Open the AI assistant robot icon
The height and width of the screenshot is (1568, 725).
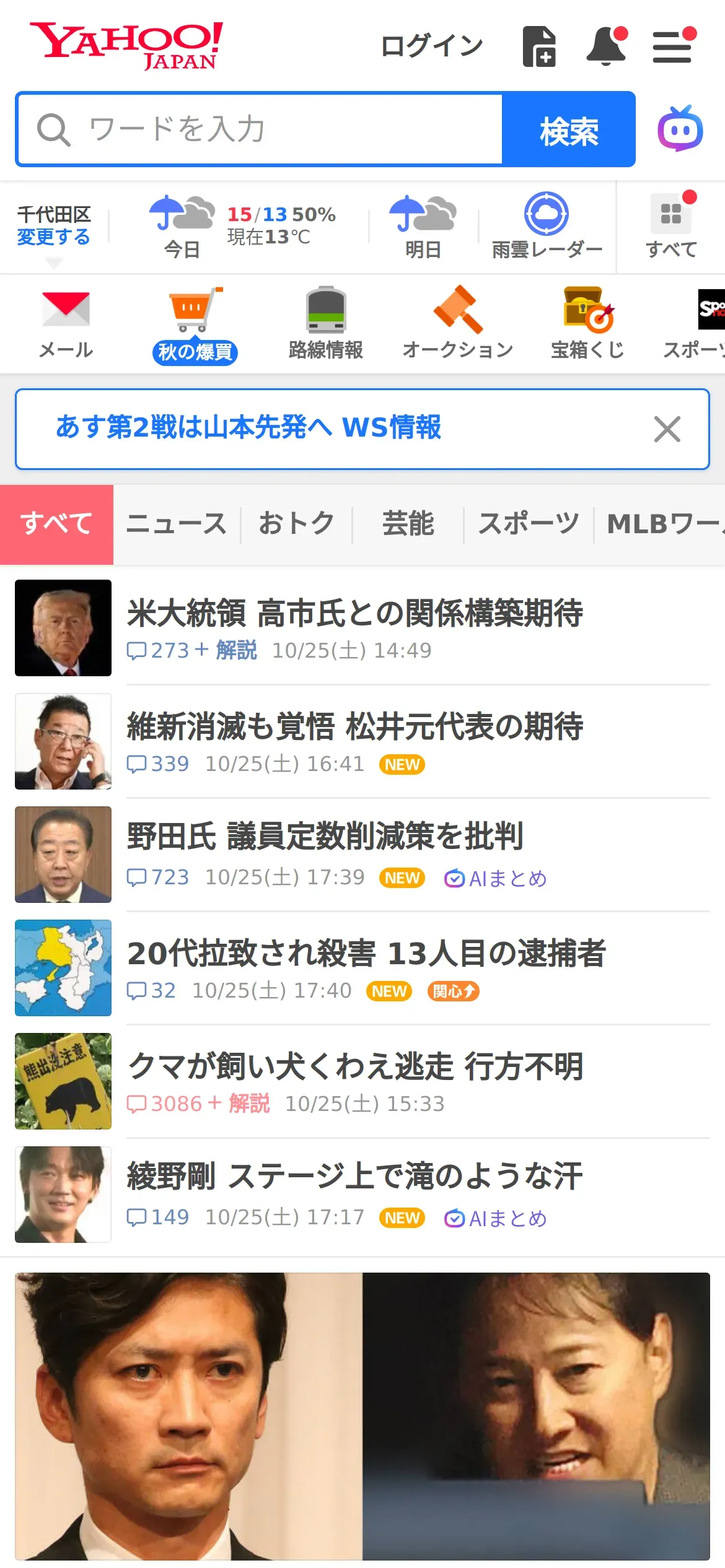680,129
